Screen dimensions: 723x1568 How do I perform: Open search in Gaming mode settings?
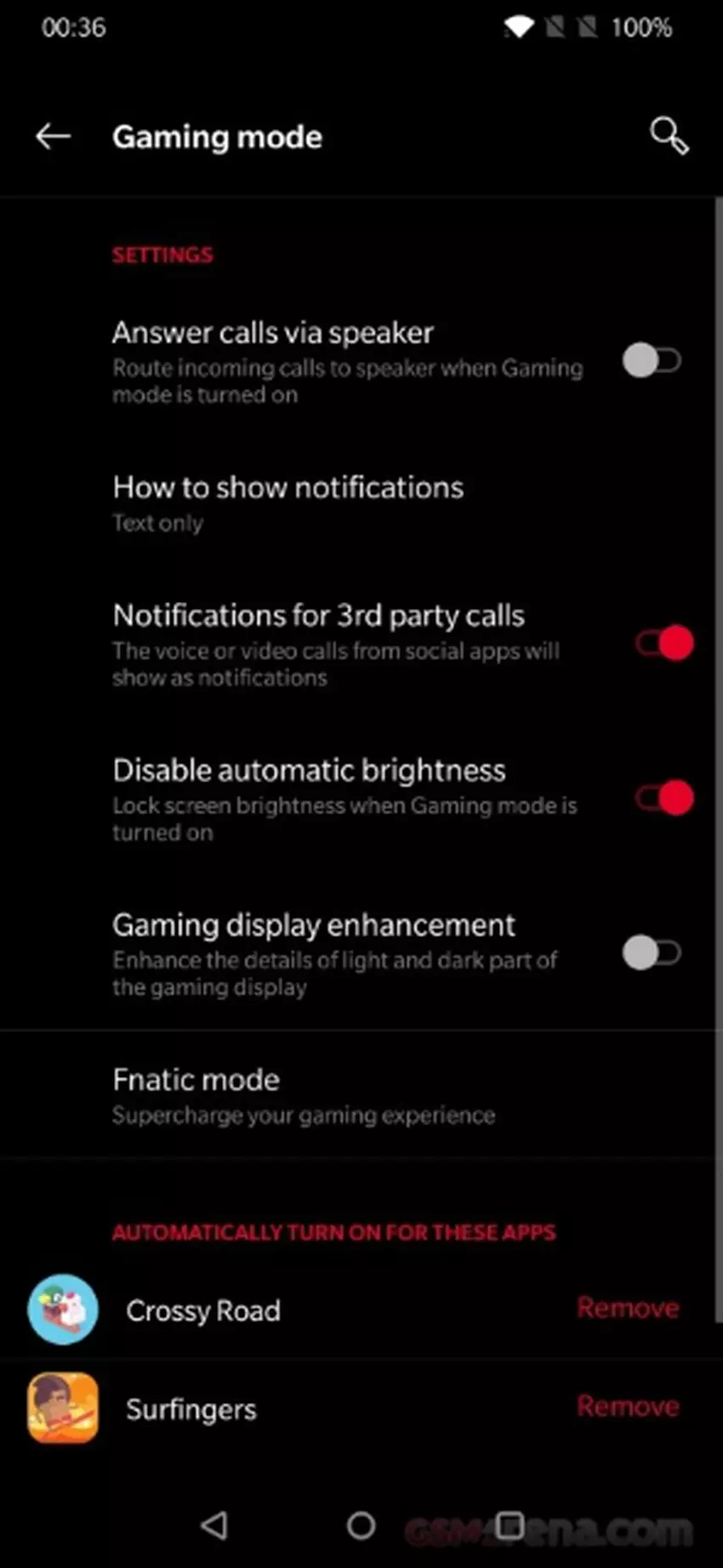click(669, 136)
